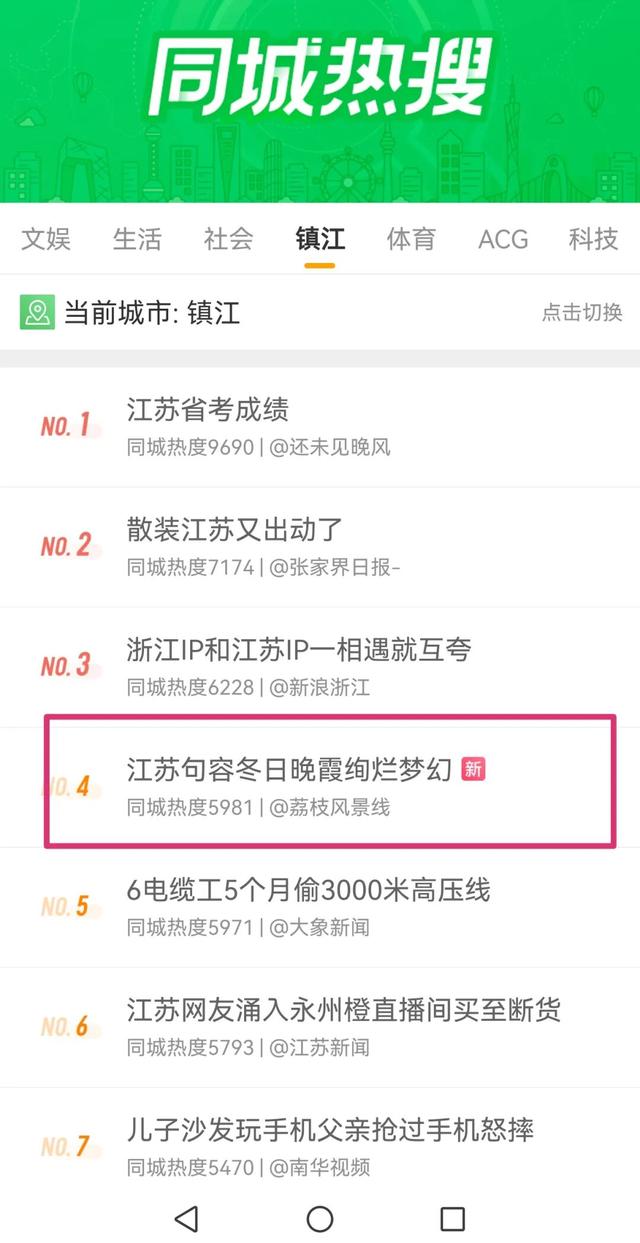Switch to the 科技 tab

pyautogui.click(x=593, y=239)
